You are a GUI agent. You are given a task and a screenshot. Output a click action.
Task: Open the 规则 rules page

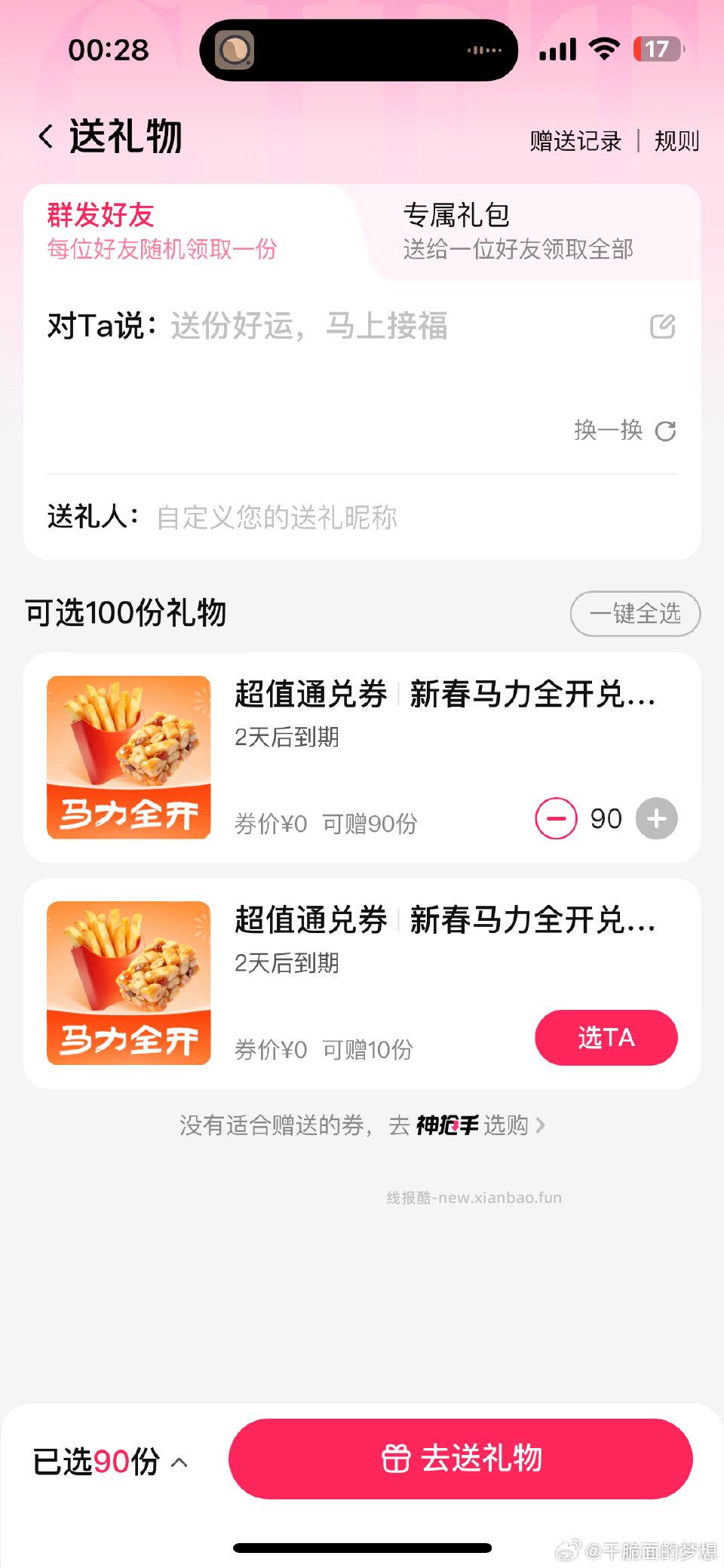tap(677, 140)
